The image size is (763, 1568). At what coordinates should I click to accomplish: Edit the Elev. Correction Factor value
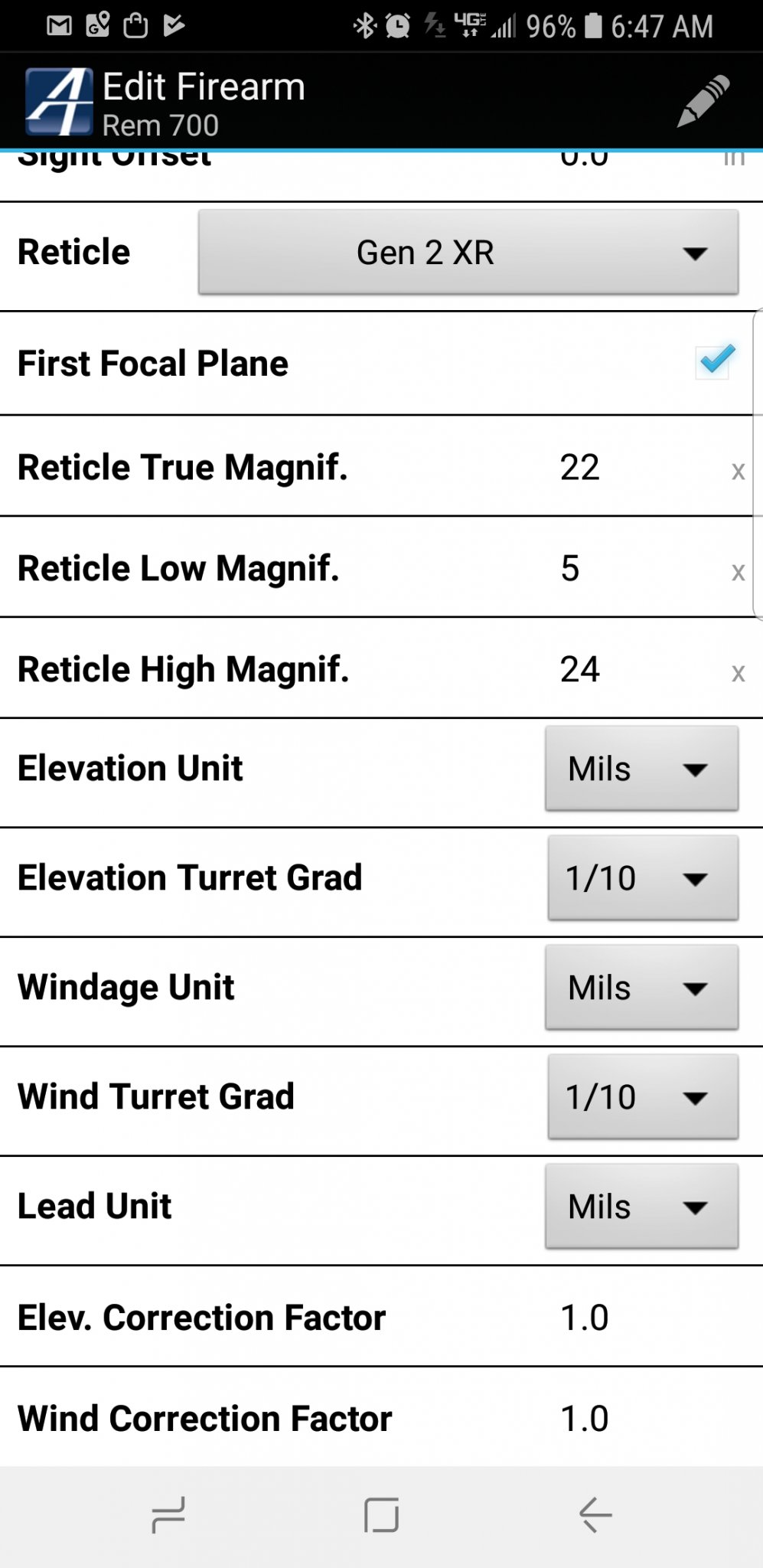coord(585,1318)
